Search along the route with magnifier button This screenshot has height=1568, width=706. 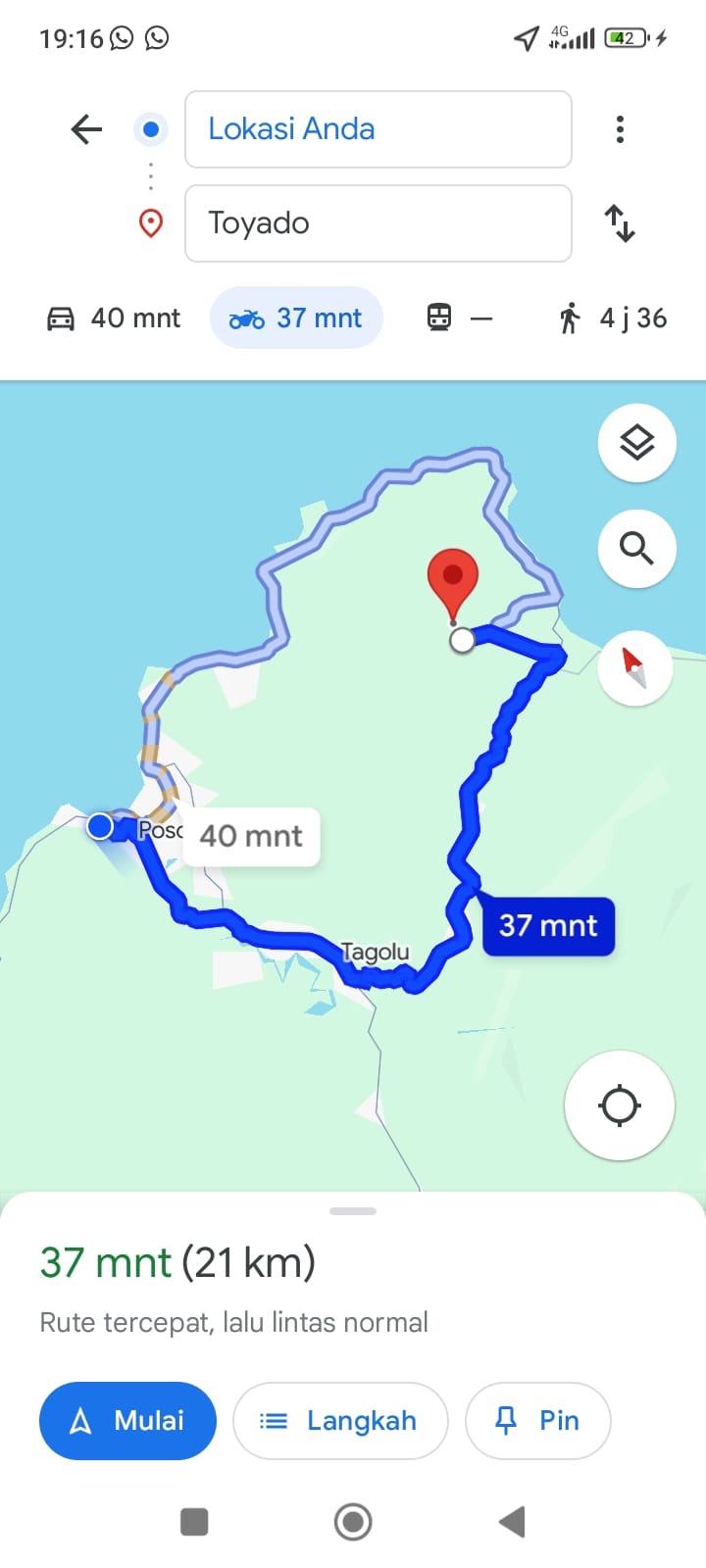tap(637, 549)
